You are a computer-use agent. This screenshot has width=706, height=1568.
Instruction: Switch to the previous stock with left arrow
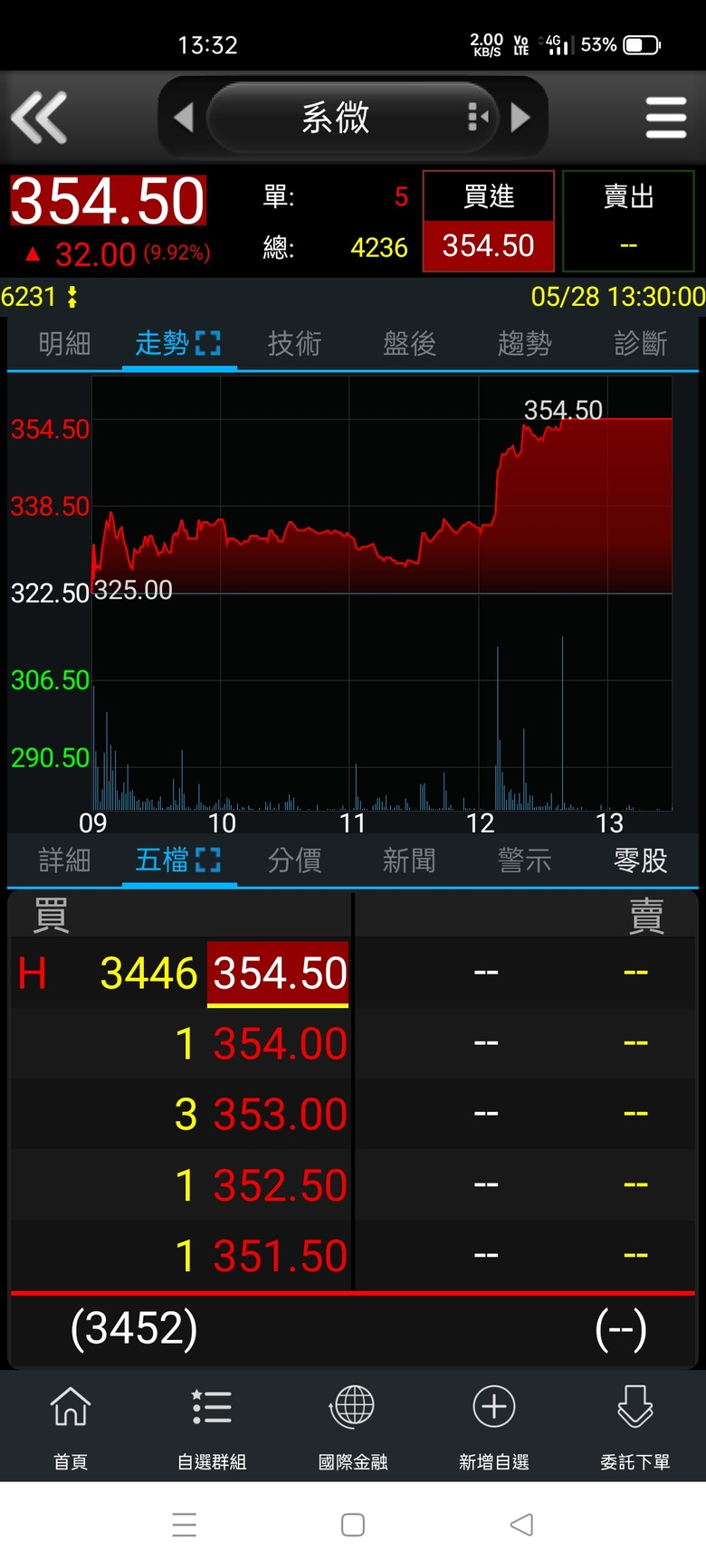pos(184,118)
